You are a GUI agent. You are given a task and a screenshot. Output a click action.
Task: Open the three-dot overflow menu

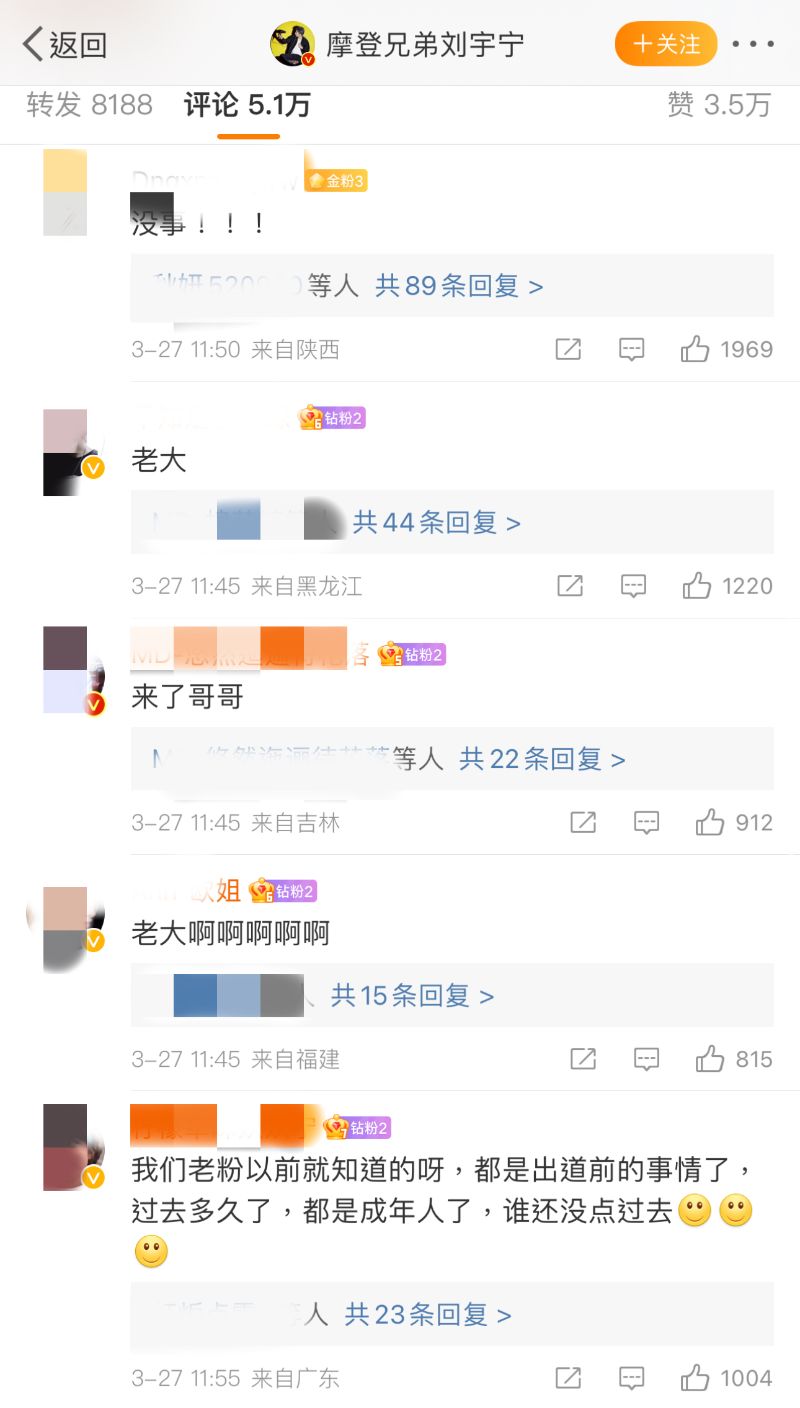(753, 44)
